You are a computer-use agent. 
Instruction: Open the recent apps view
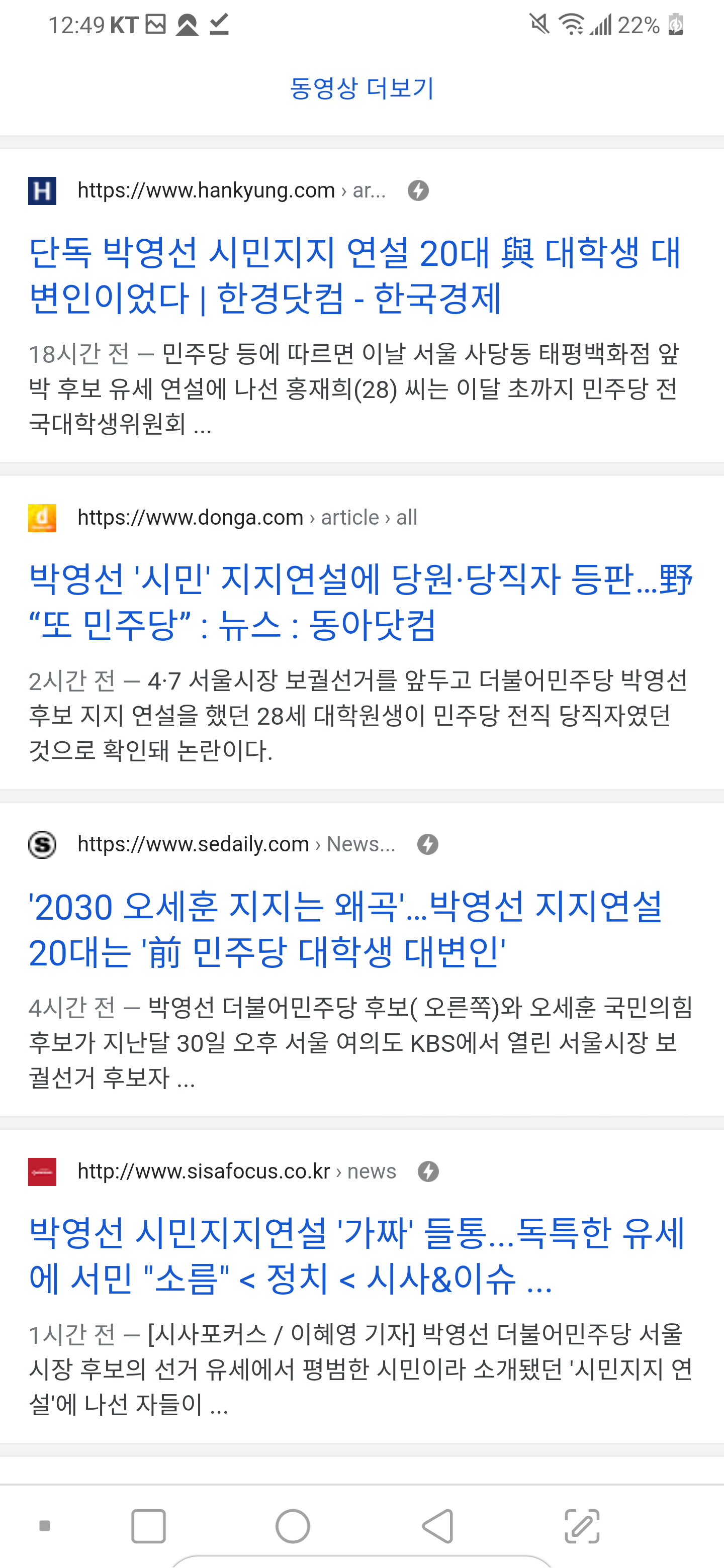point(149,1526)
